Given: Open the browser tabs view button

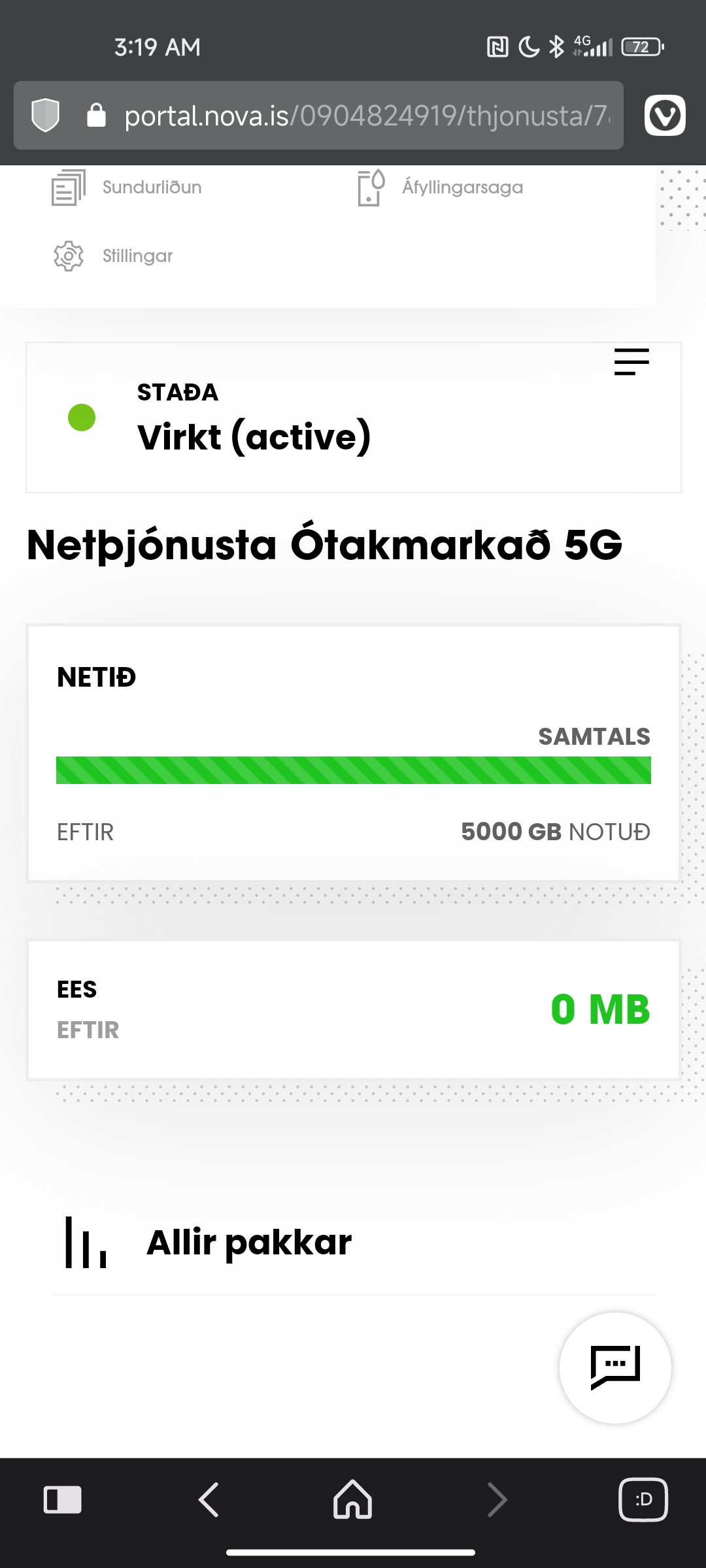Looking at the screenshot, I should tap(644, 1500).
